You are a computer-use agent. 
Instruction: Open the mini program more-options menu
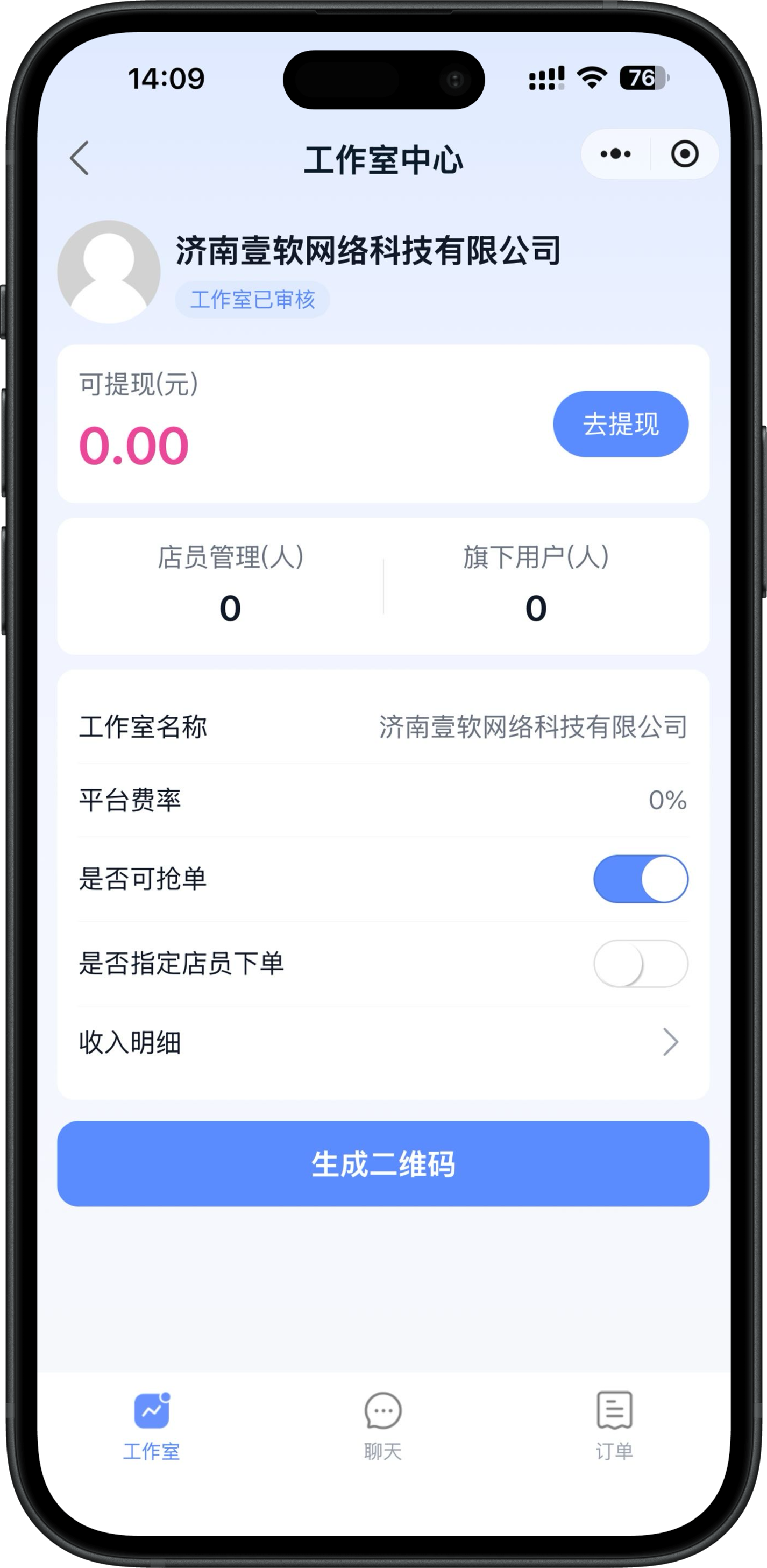click(615, 154)
